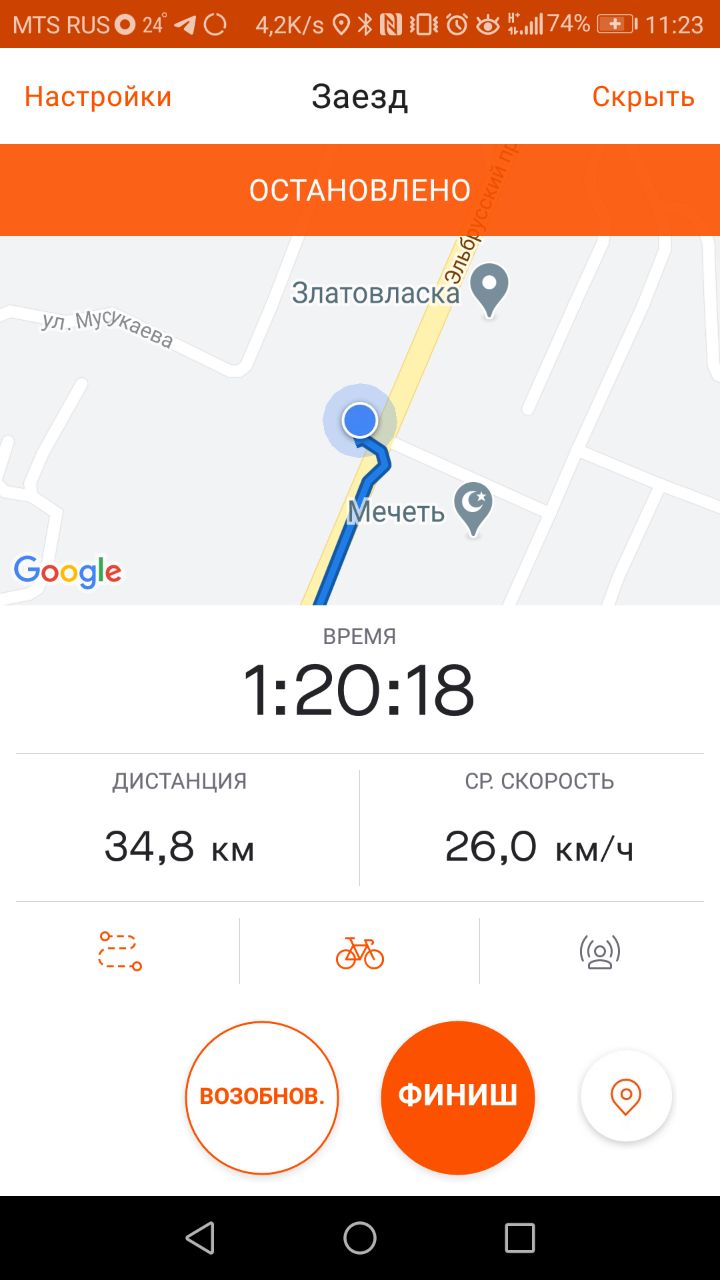Open the route selection icon

(120, 951)
